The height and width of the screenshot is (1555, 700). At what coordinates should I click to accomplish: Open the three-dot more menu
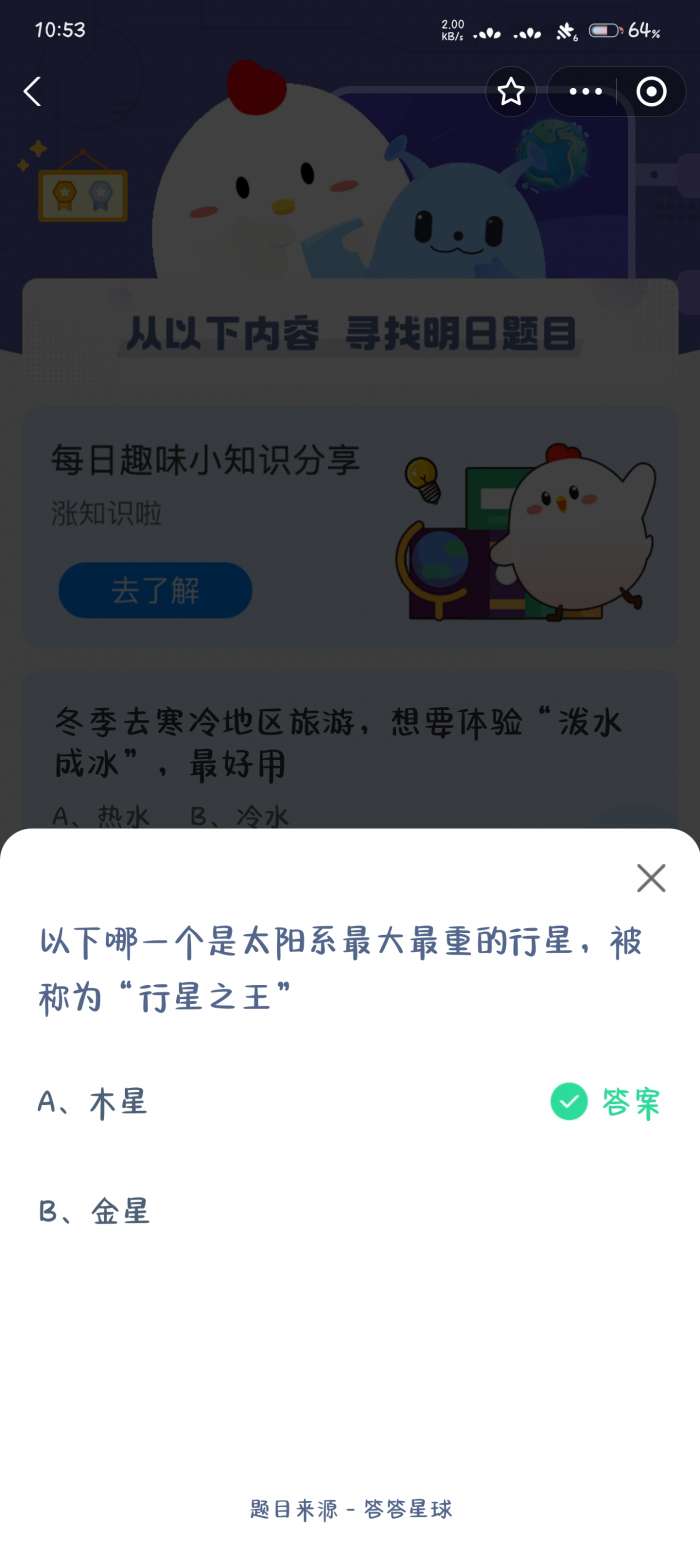585,92
